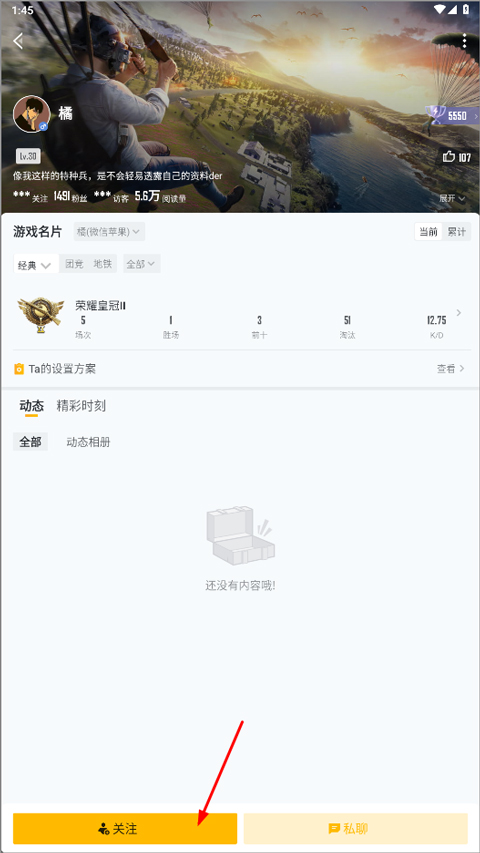Open the 橘(微信苹果) account dropdown
Image resolution: width=480 pixels, height=853 pixels.
[x=109, y=231]
